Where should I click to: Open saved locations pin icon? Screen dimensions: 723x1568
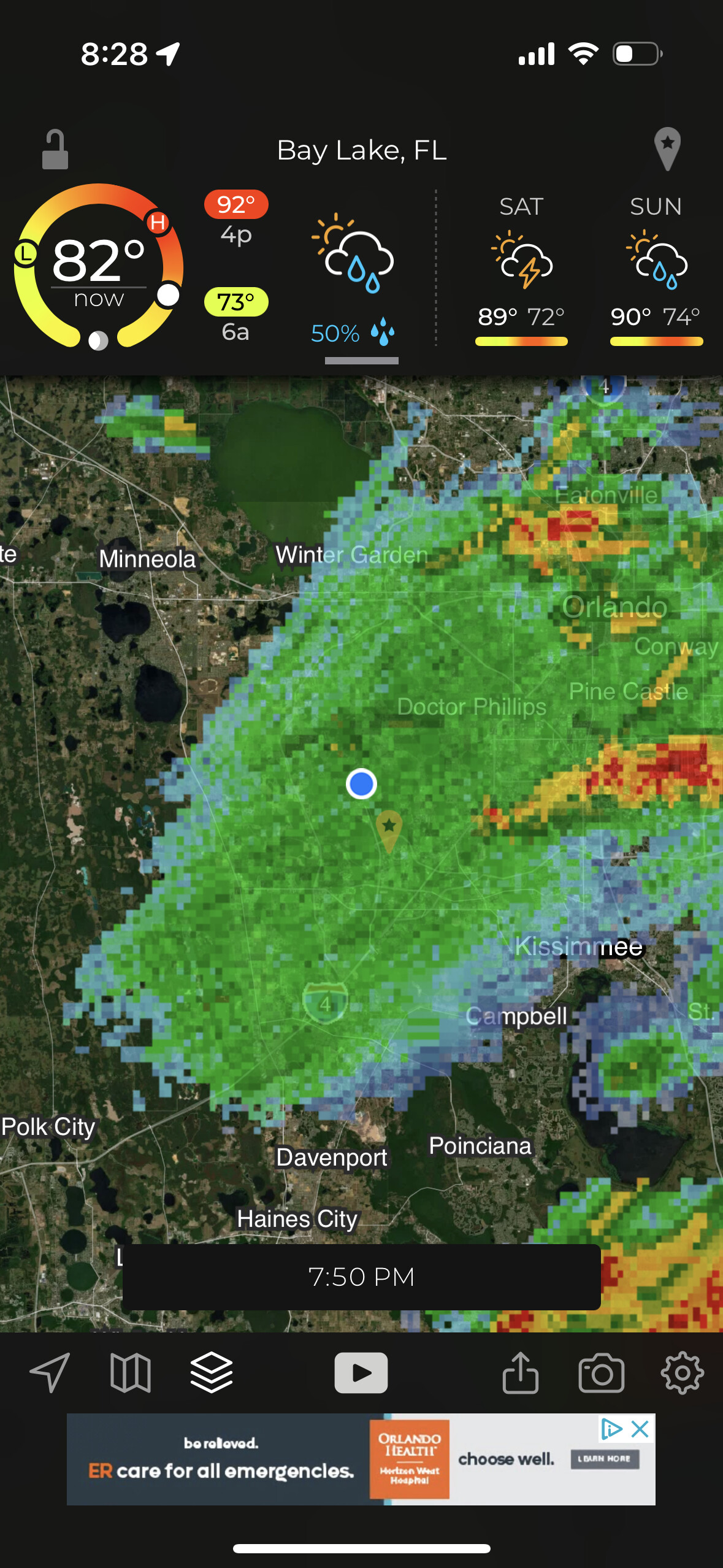[x=667, y=149]
